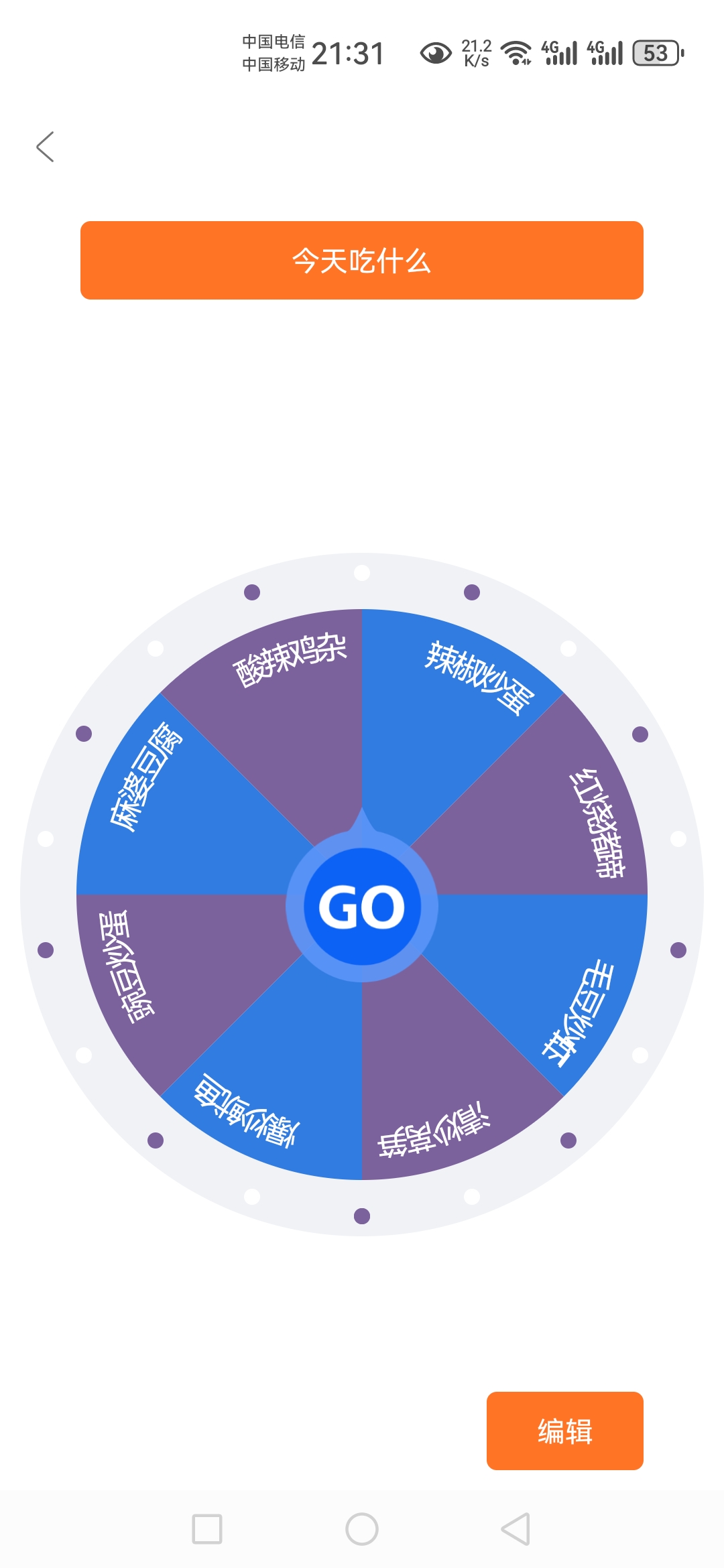This screenshot has width=724, height=1568.
Task: Tap the 今天吃什么 title button
Action: pos(362,260)
